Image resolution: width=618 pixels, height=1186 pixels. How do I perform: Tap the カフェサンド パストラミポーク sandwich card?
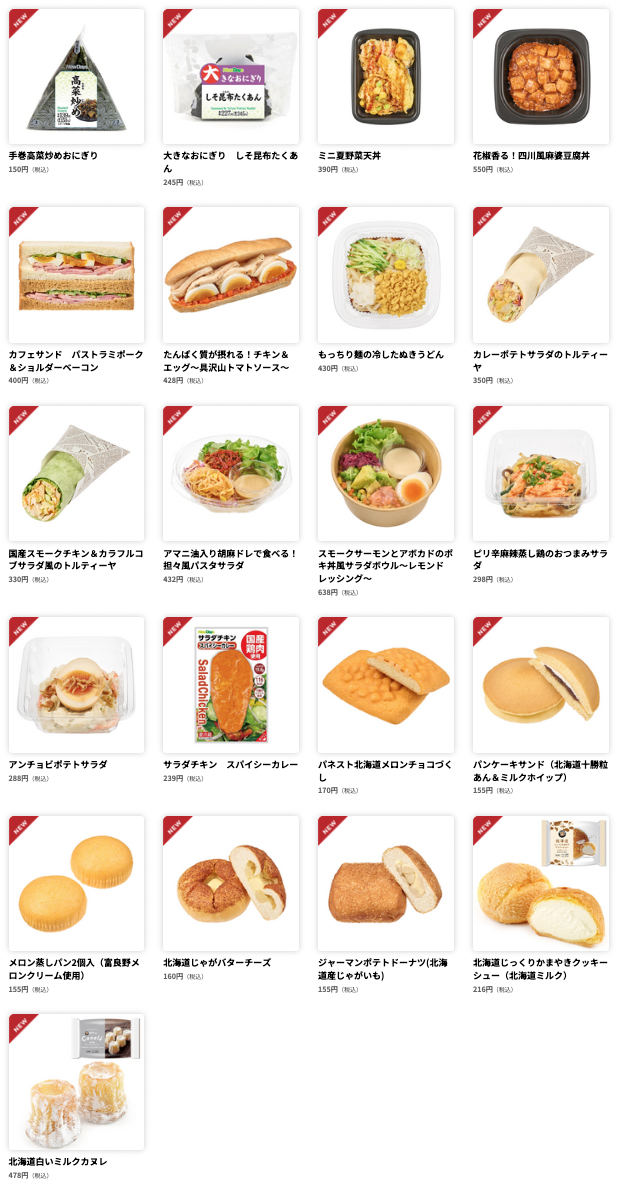(76, 275)
